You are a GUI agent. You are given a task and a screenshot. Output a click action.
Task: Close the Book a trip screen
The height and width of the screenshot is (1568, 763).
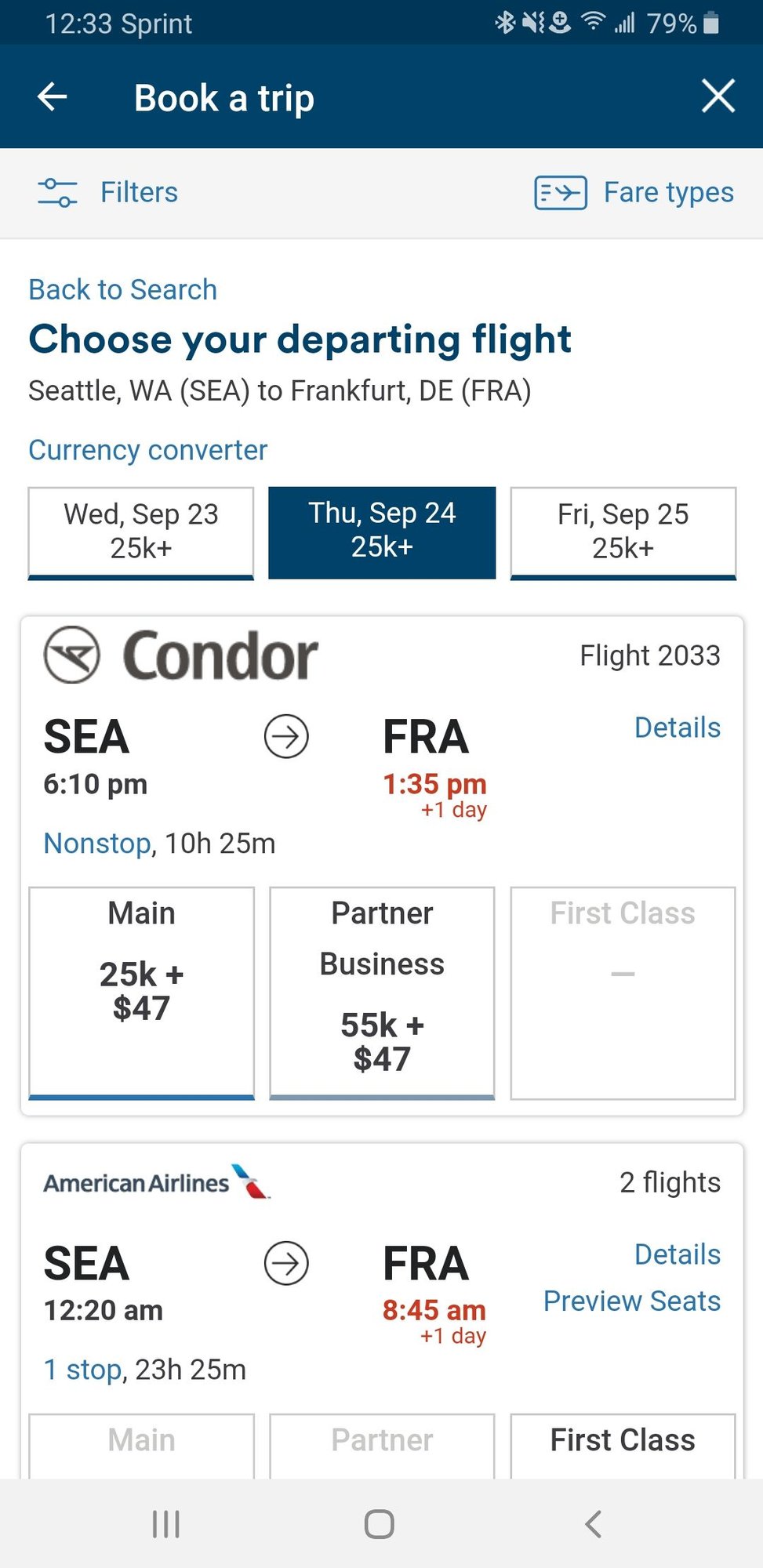(x=718, y=96)
